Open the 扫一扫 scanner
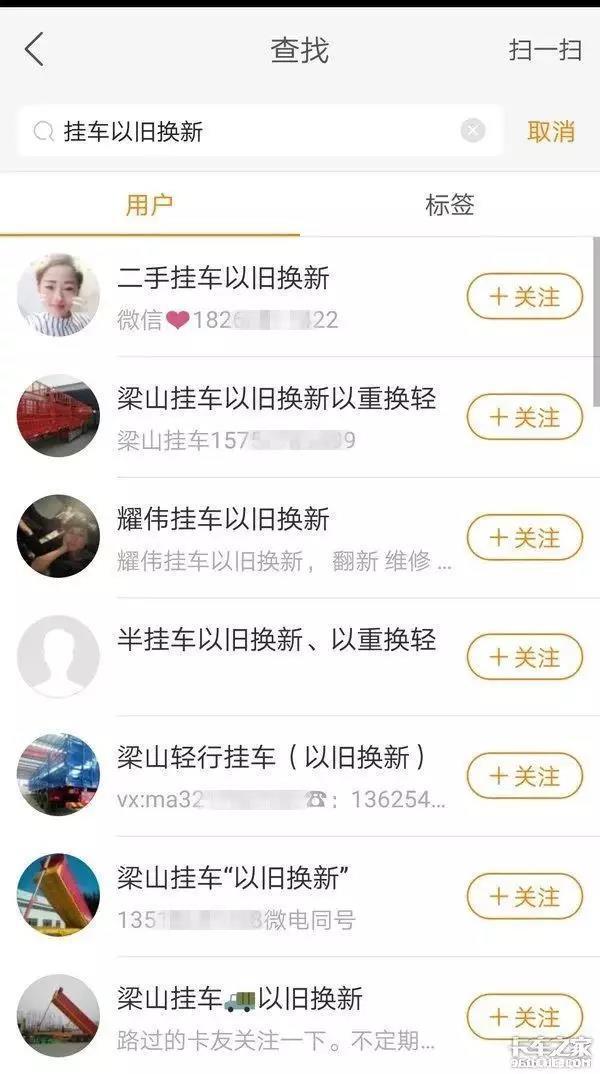The image size is (600, 1074). [x=545, y=50]
